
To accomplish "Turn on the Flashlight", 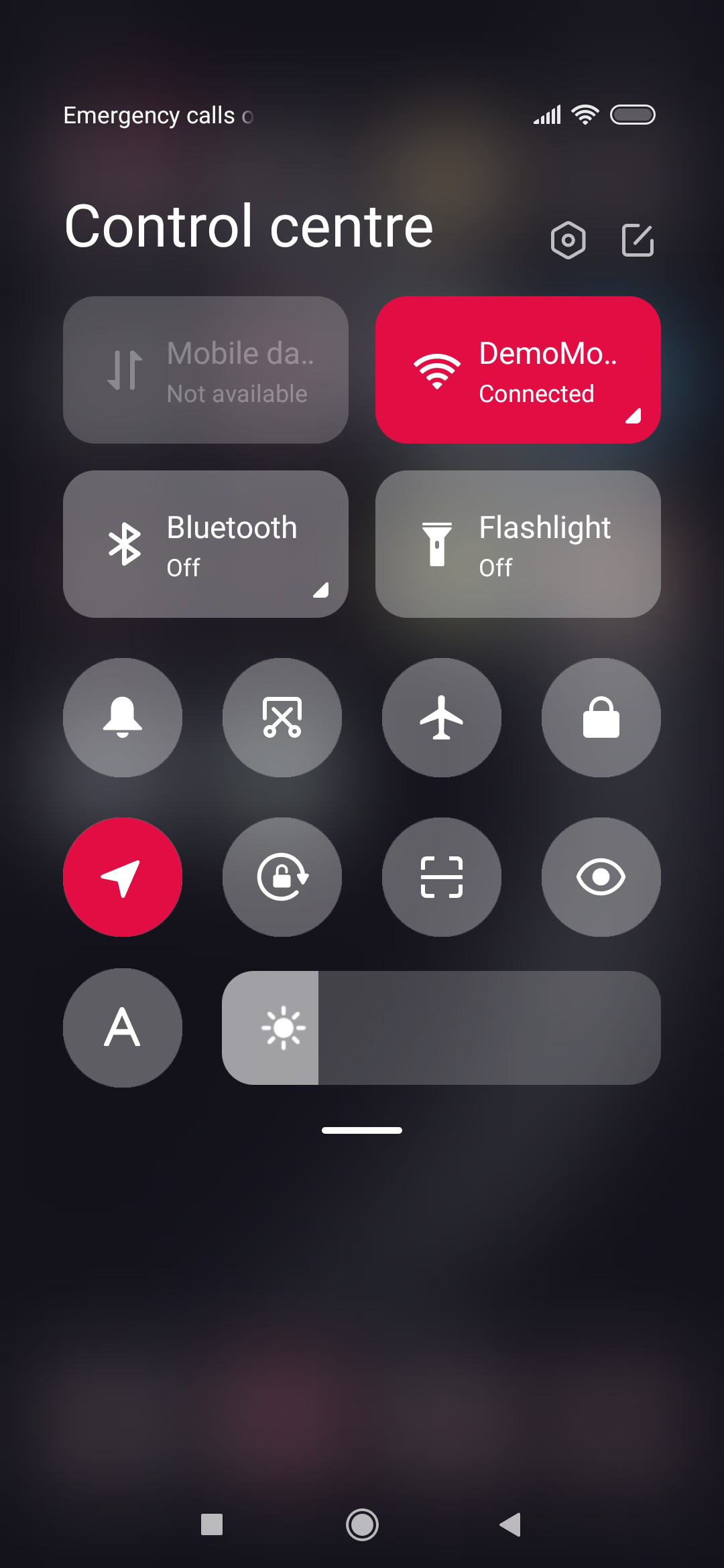I will coord(518,544).
